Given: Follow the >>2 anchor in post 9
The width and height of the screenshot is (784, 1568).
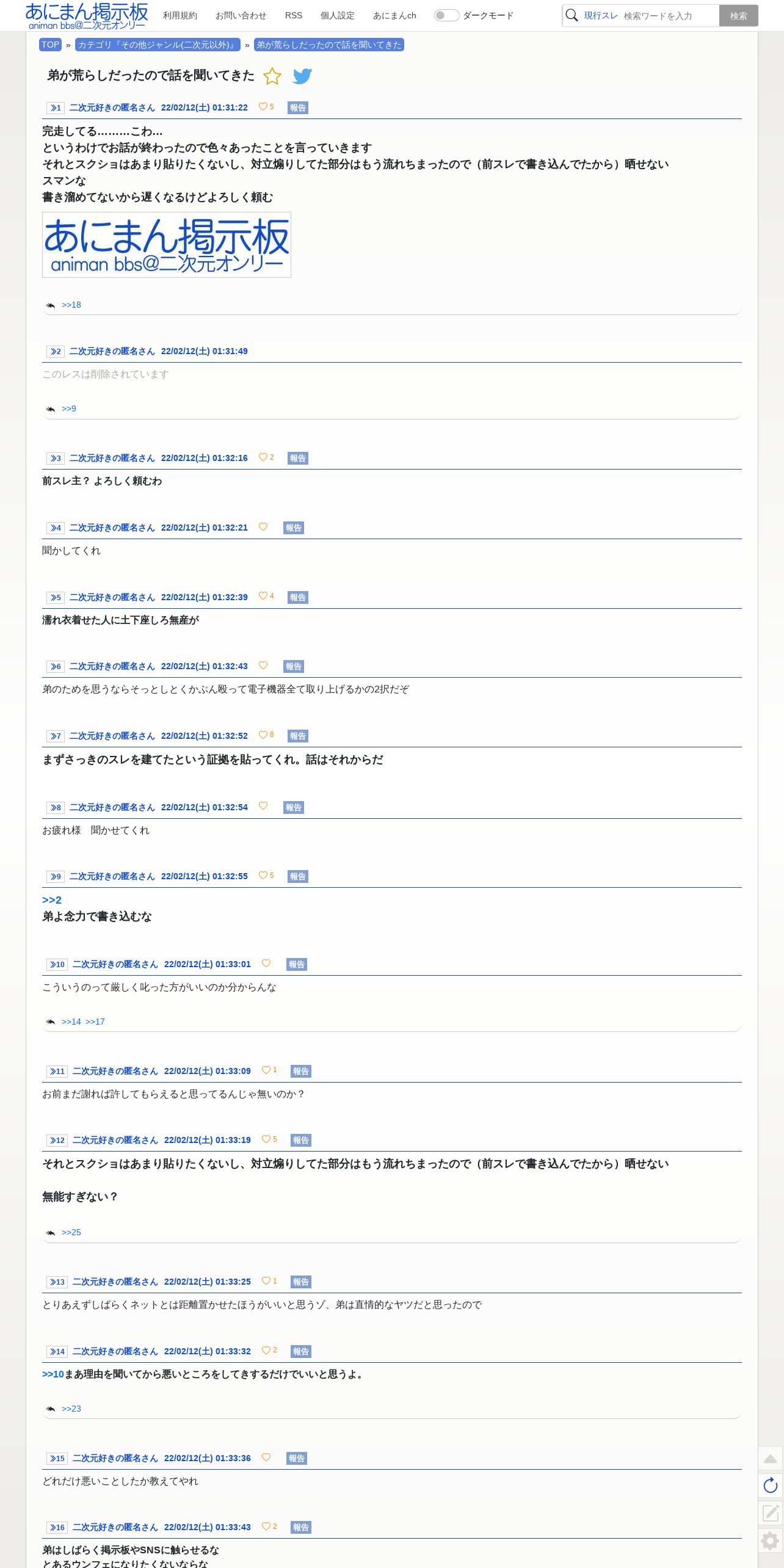Looking at the screenshot, I should pyautogui.click(x=52, y=900).
